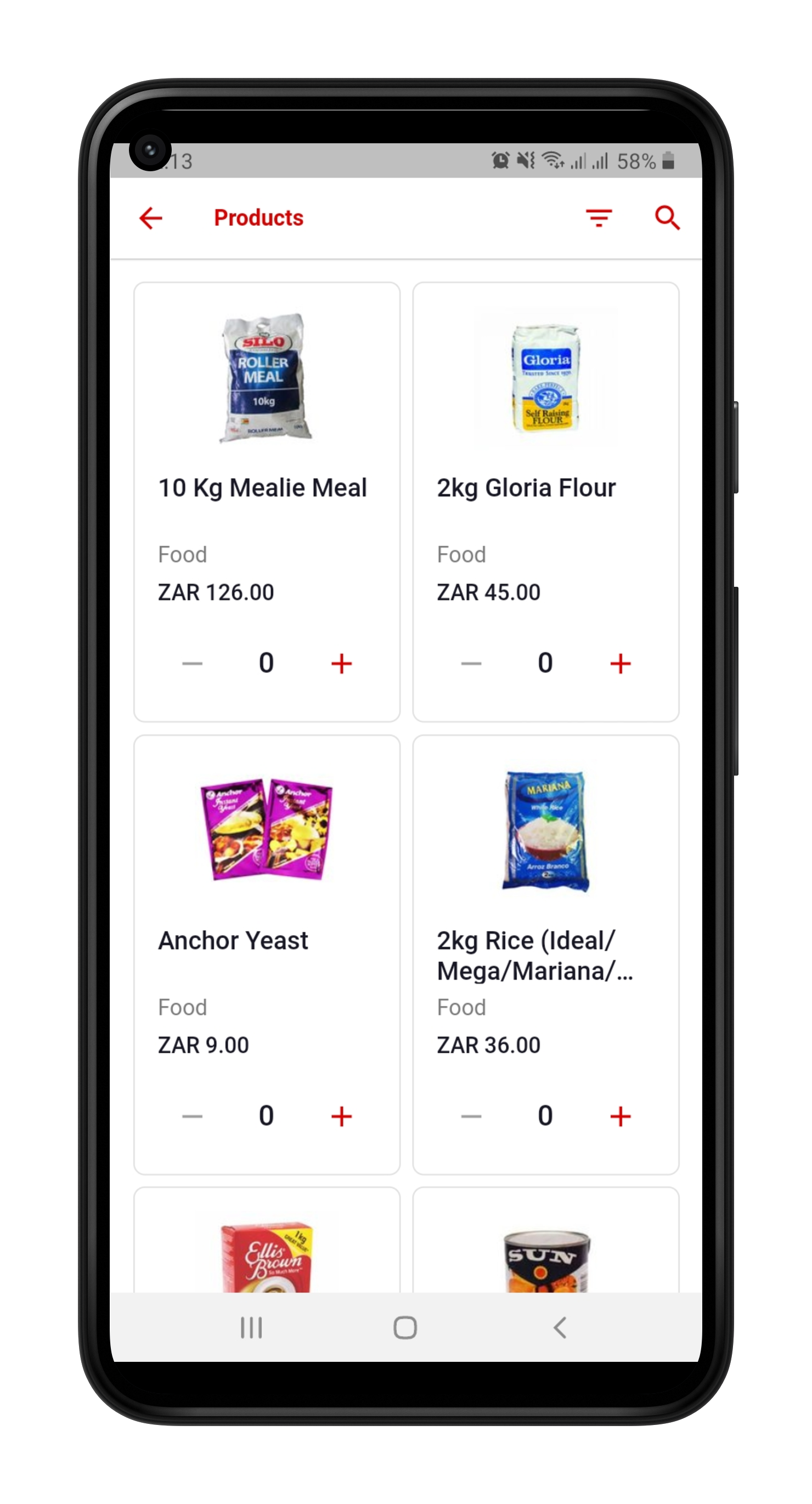Viewport: 812px width, 1504px height.
Task: Increase 2kg Gloria Flour quantity
Action: [620, 663]
